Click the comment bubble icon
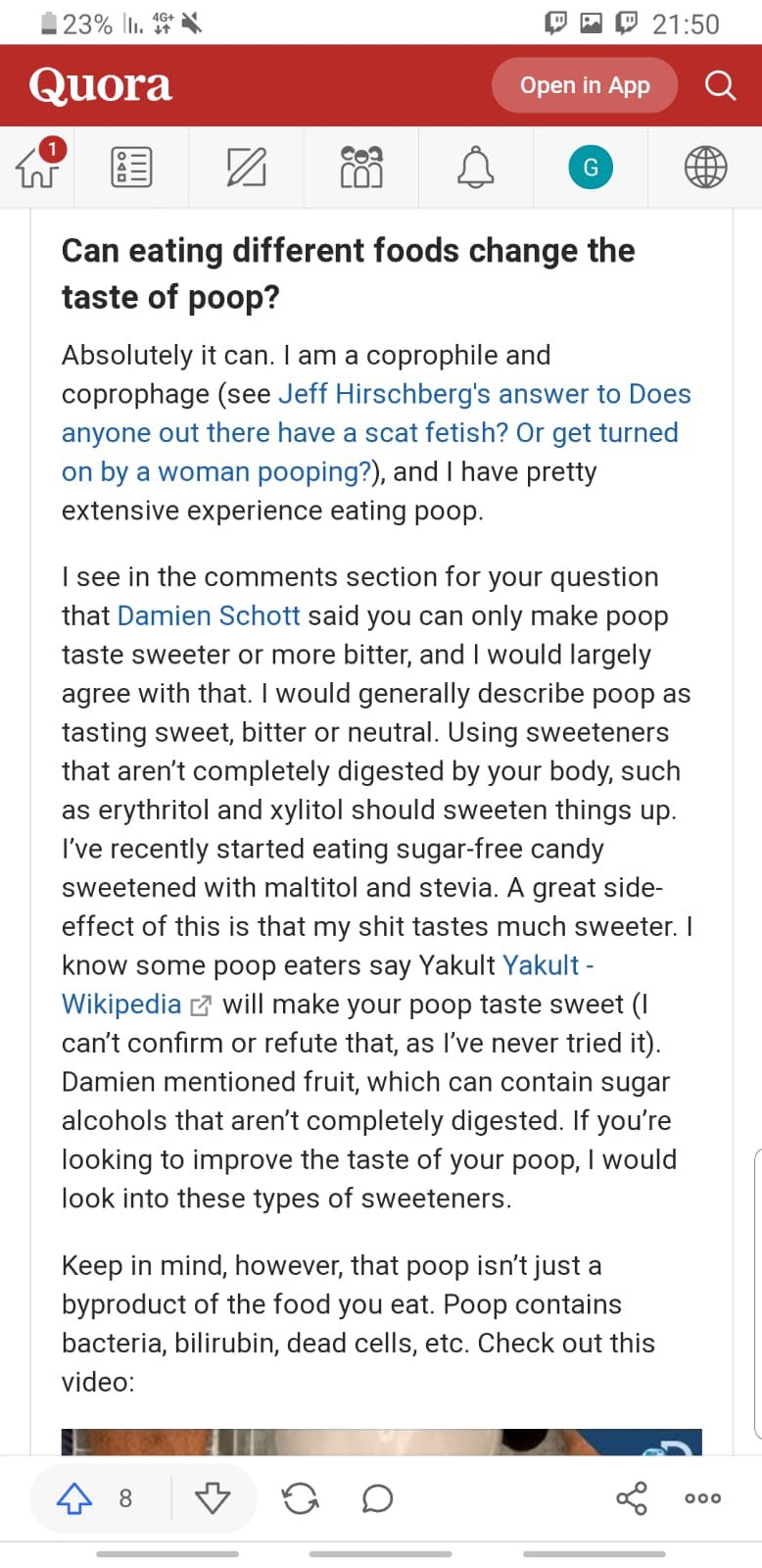762x1568 pixels. 376,1497
